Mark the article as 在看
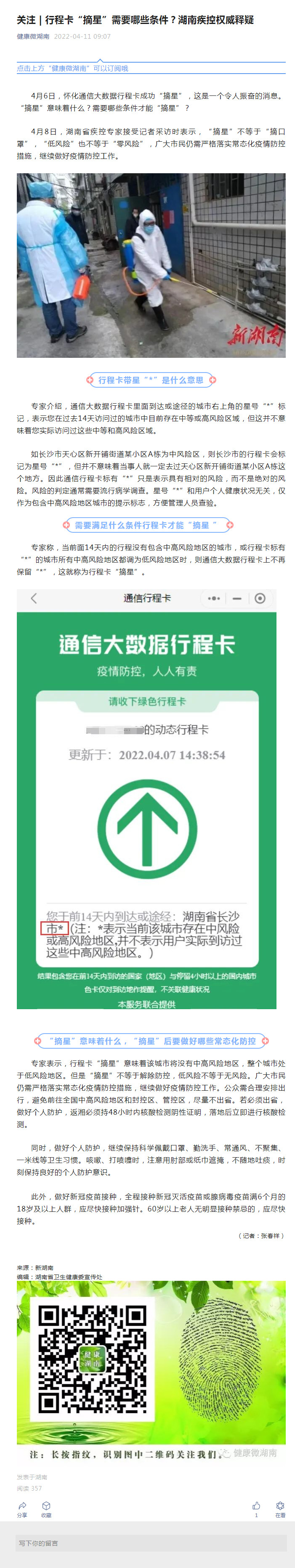The height and width of the screenshot is (1568, 295). [x=280, y=1506]
